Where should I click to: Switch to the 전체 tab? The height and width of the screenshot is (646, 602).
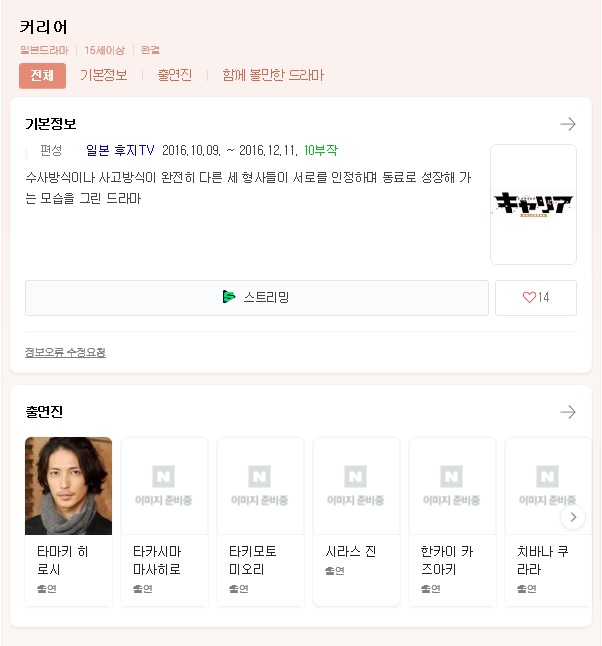42,75
